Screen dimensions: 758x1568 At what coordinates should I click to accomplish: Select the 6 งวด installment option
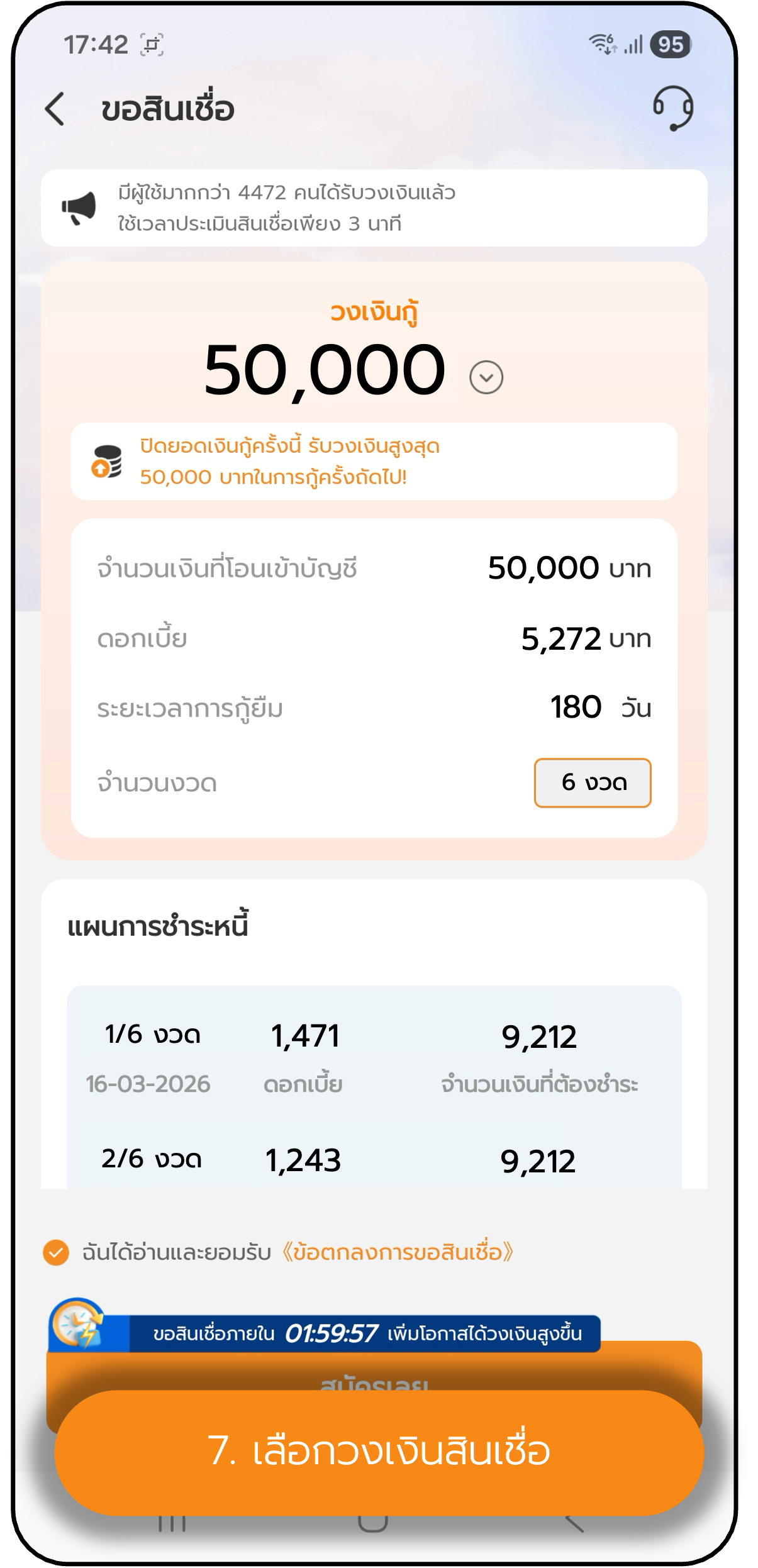click(x=592, y=782)
